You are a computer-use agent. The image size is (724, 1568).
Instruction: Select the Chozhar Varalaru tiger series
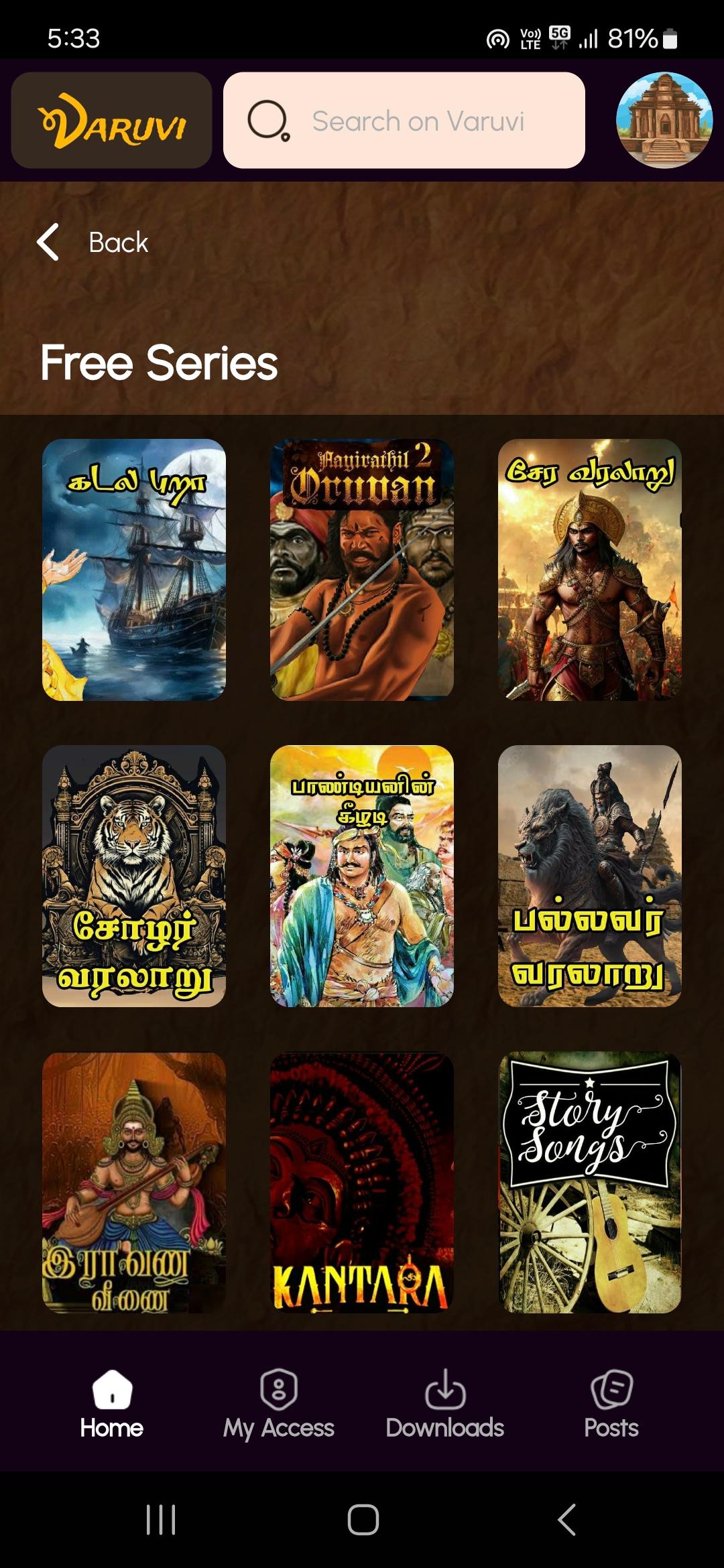coord(134,876)
